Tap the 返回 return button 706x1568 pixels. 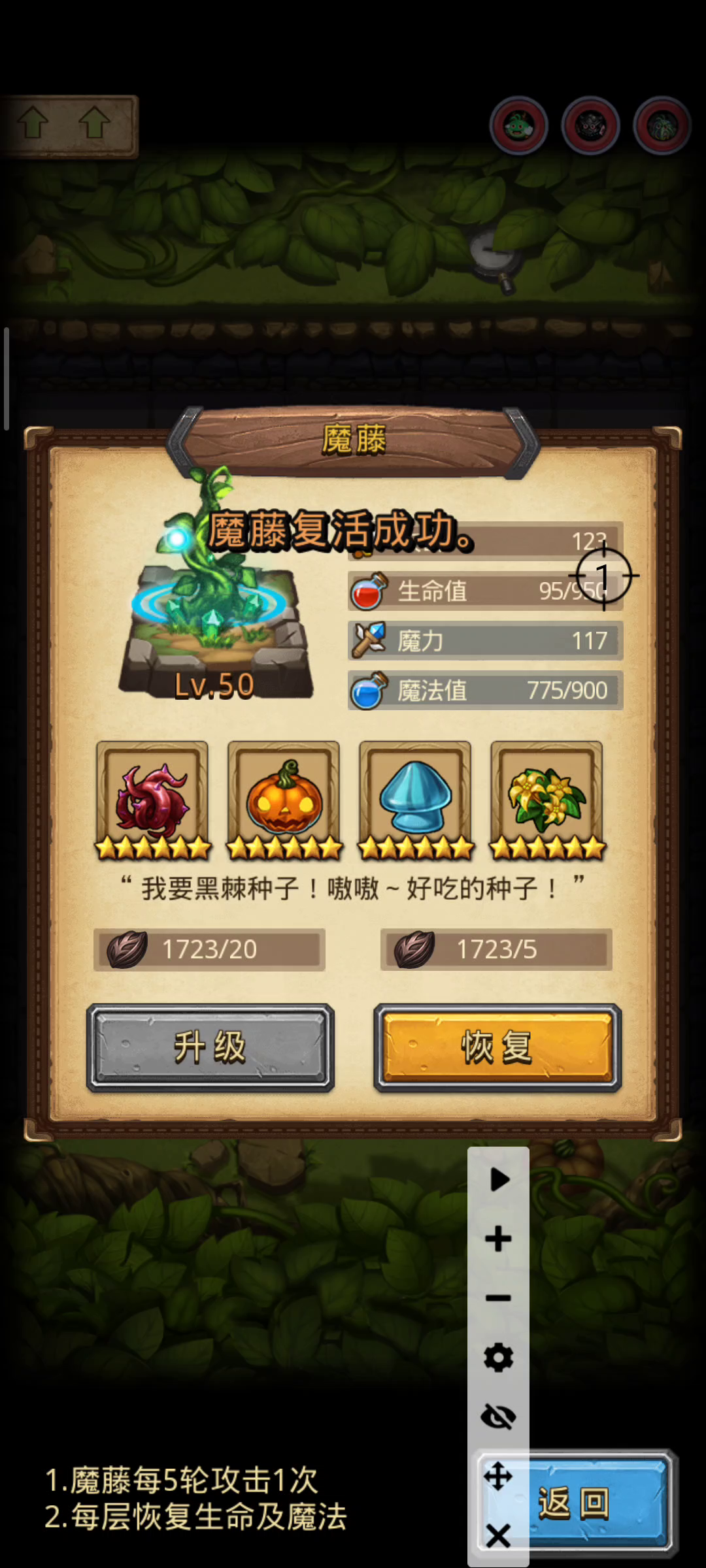pyautogui.click(x=575, y=1503)
